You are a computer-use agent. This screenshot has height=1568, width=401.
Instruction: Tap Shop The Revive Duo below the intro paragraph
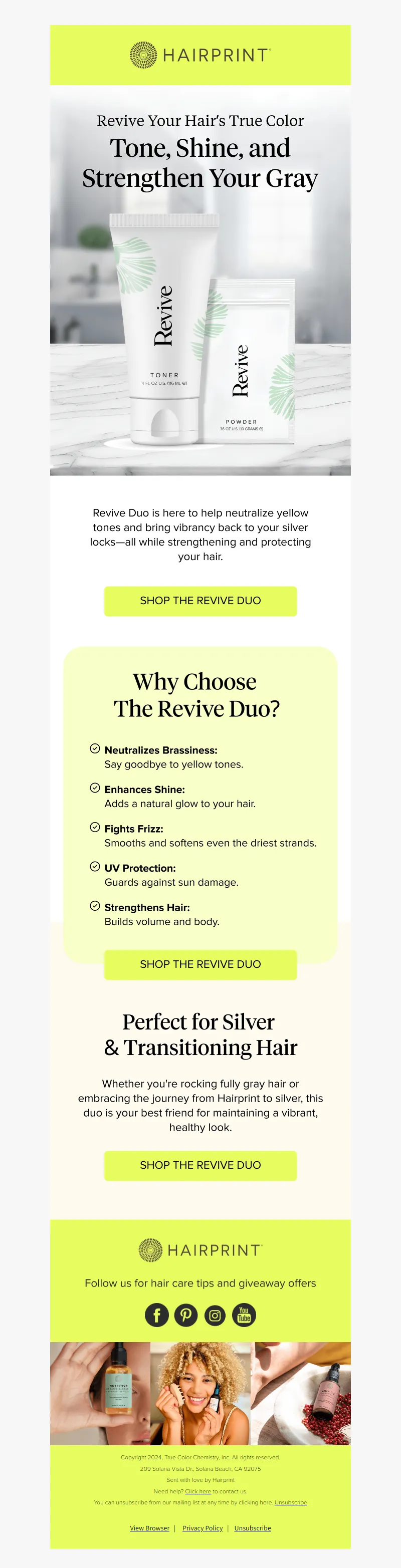click(200, 601)
